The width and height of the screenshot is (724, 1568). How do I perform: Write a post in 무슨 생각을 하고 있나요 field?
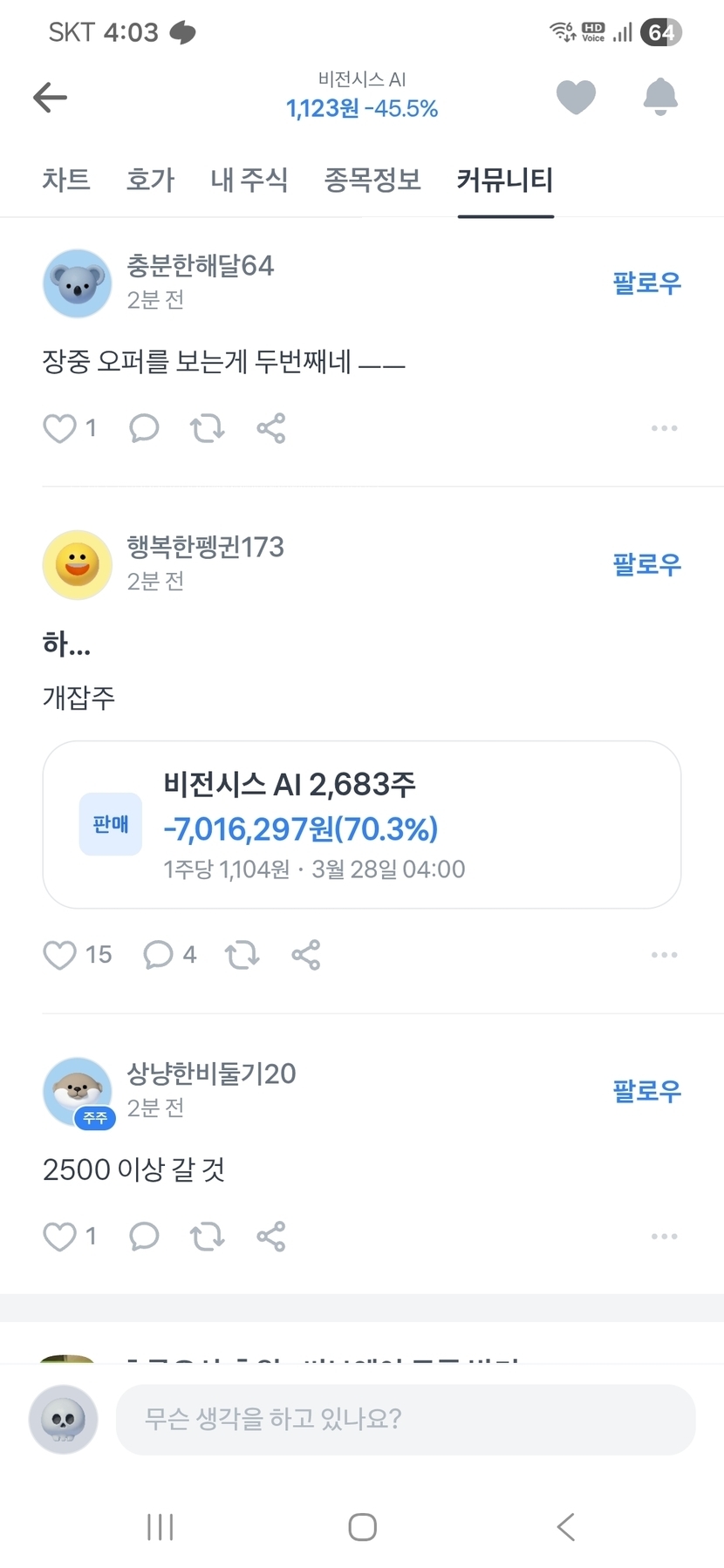(x=405, y=1419)
